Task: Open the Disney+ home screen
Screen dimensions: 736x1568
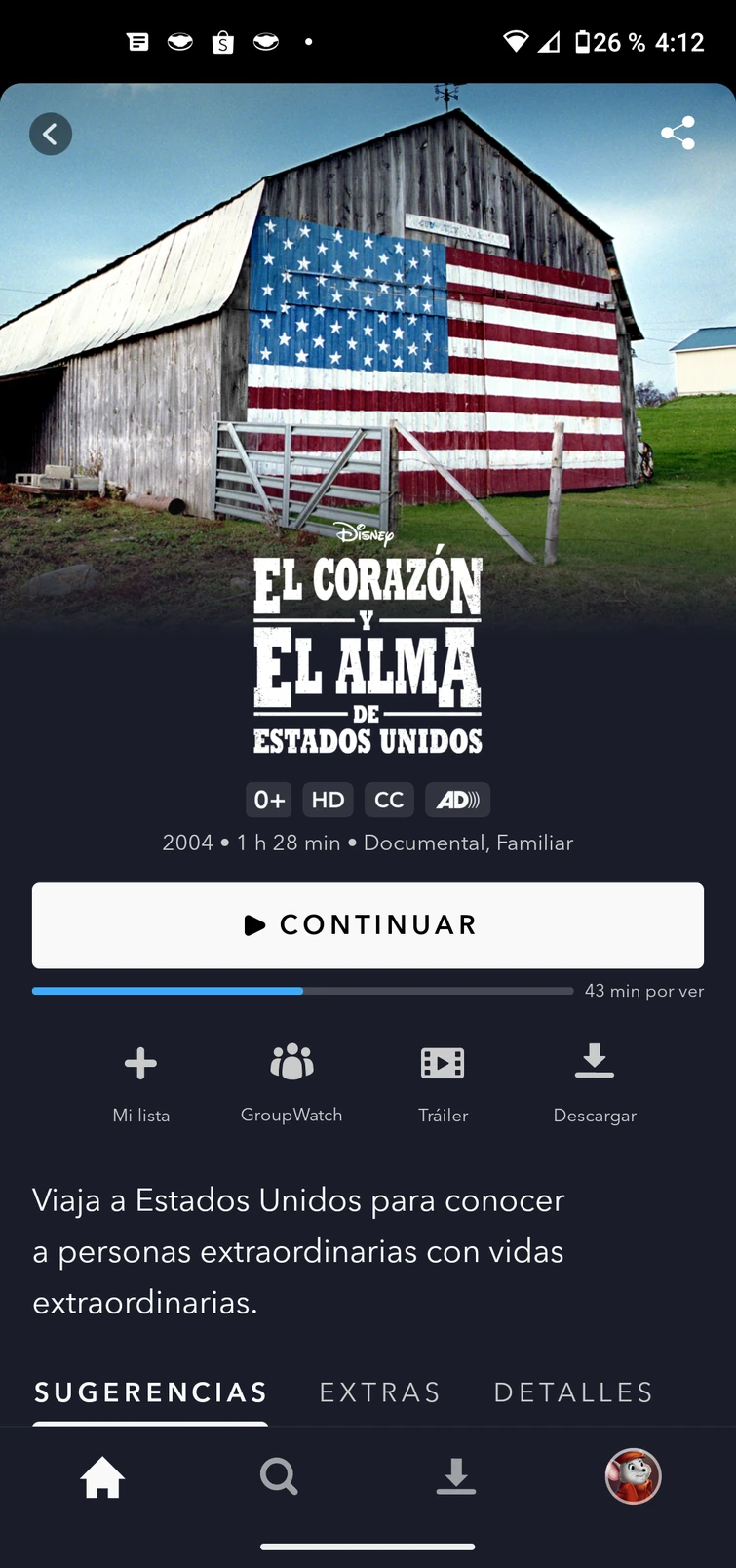Action: coord(101,1477)
